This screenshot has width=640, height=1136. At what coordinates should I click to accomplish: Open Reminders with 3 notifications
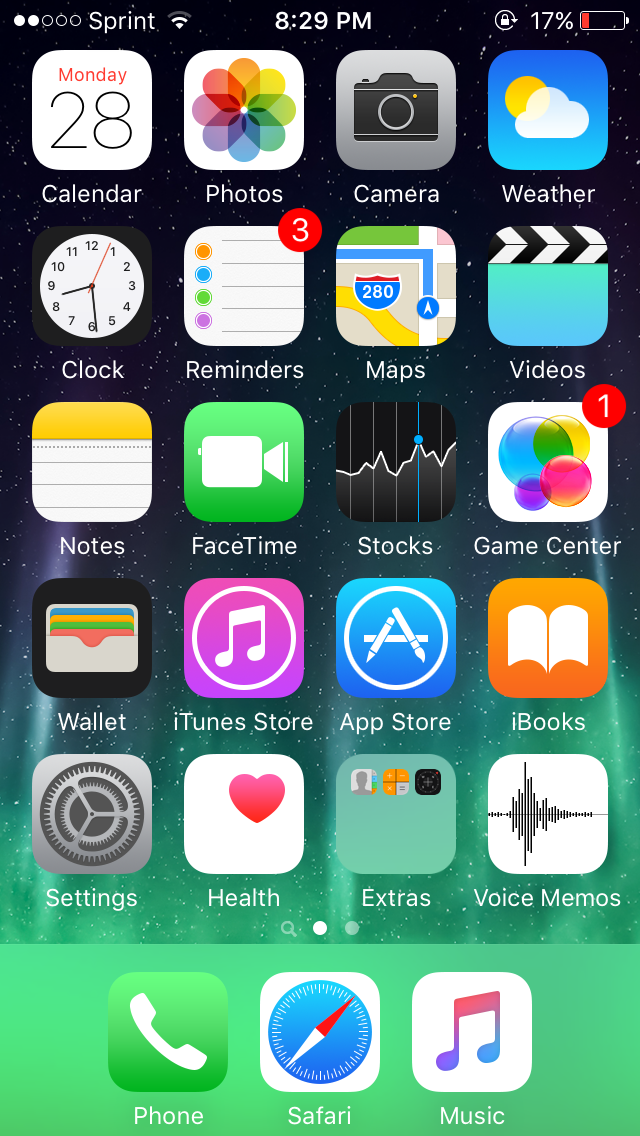pos(244,286)
